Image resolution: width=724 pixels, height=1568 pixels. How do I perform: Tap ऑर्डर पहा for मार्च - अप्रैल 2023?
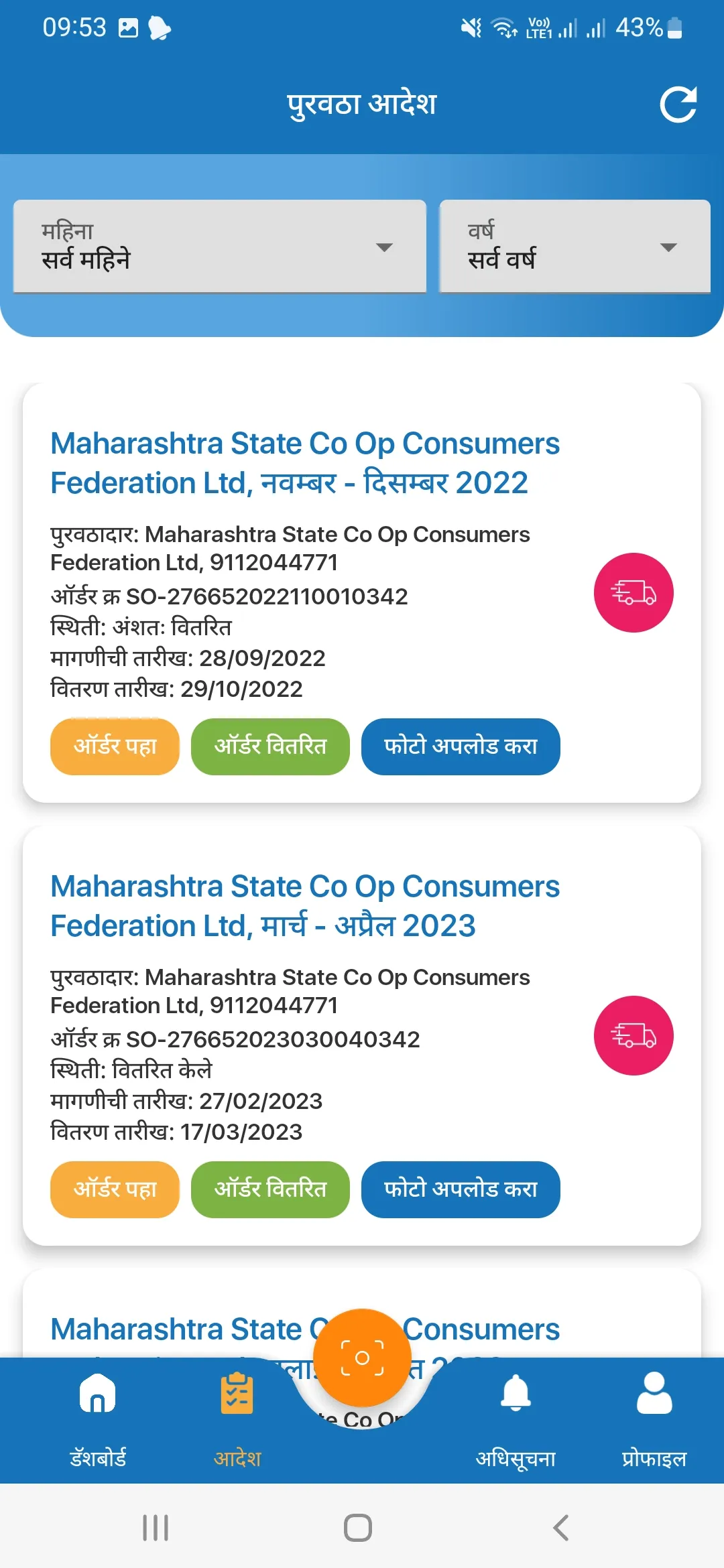point(115,1189)
